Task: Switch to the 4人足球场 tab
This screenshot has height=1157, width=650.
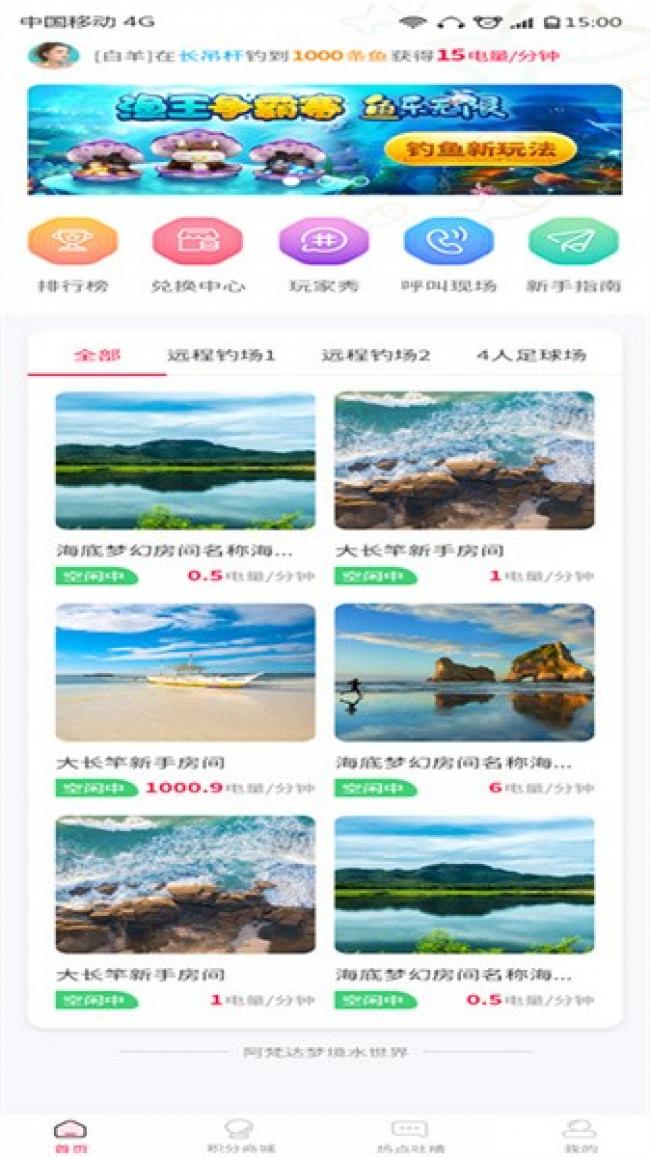Action: click(531, 355)
